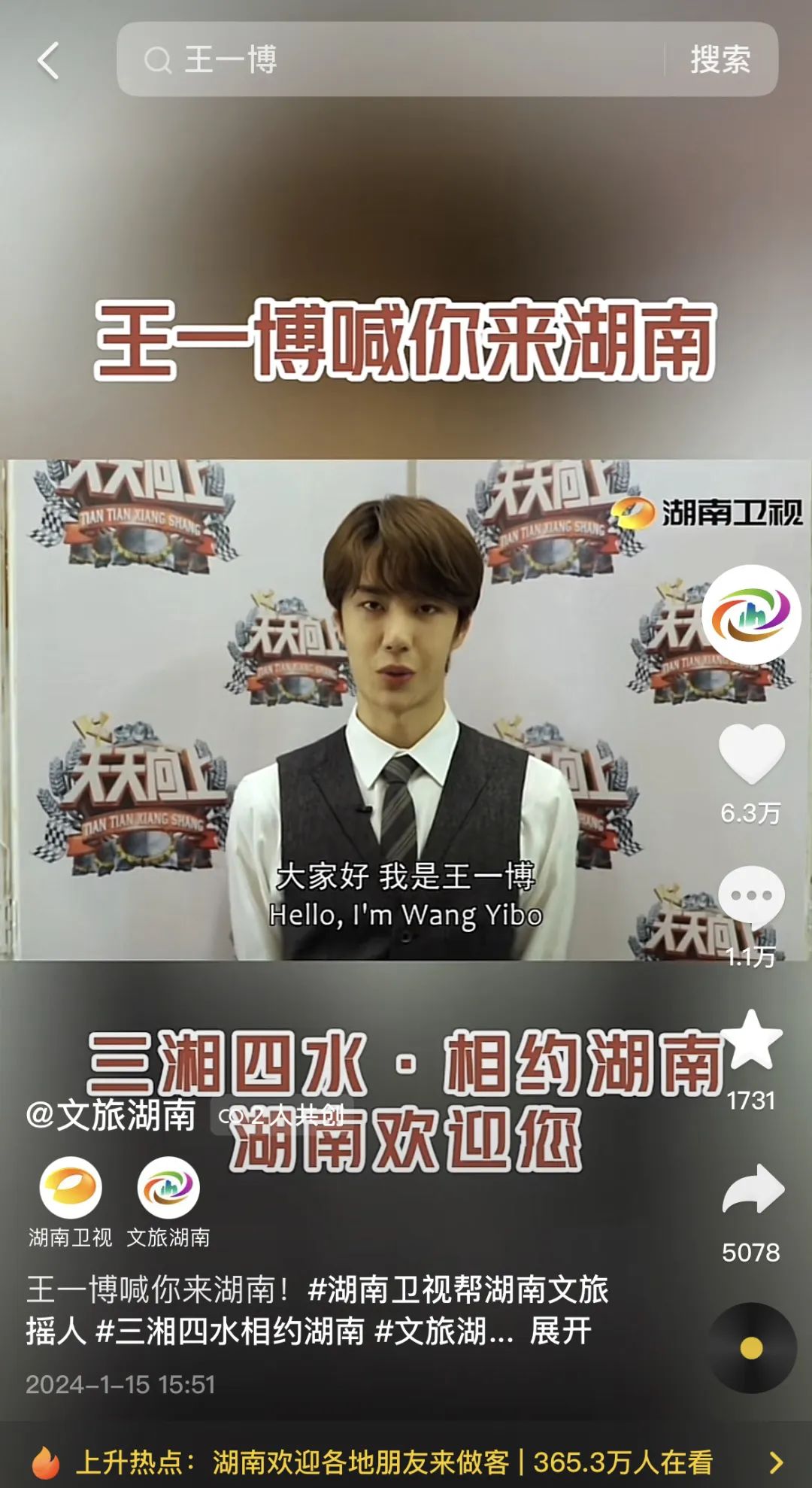This screenshot has height=1488, width=812.
Task: Favorite the video with the star icon
Action: (751, 1040)
